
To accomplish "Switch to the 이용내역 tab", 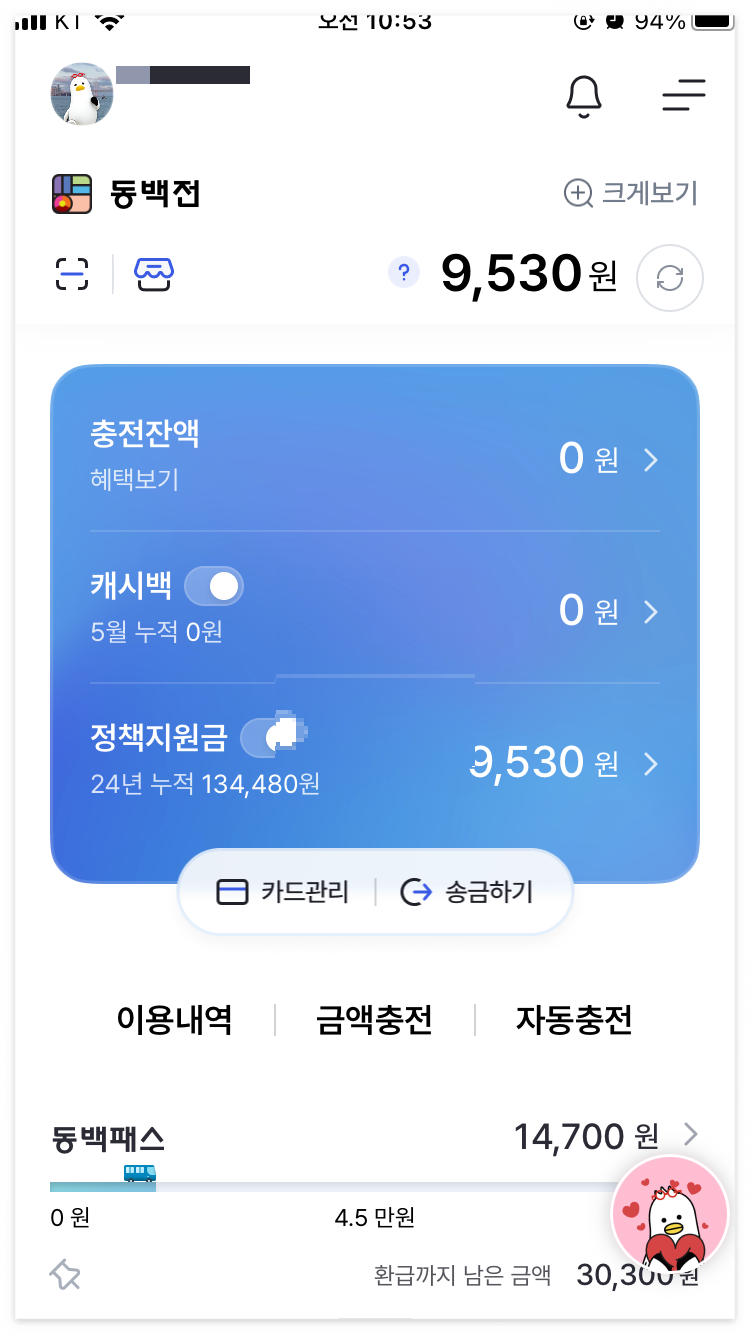I will point(174,1019).
